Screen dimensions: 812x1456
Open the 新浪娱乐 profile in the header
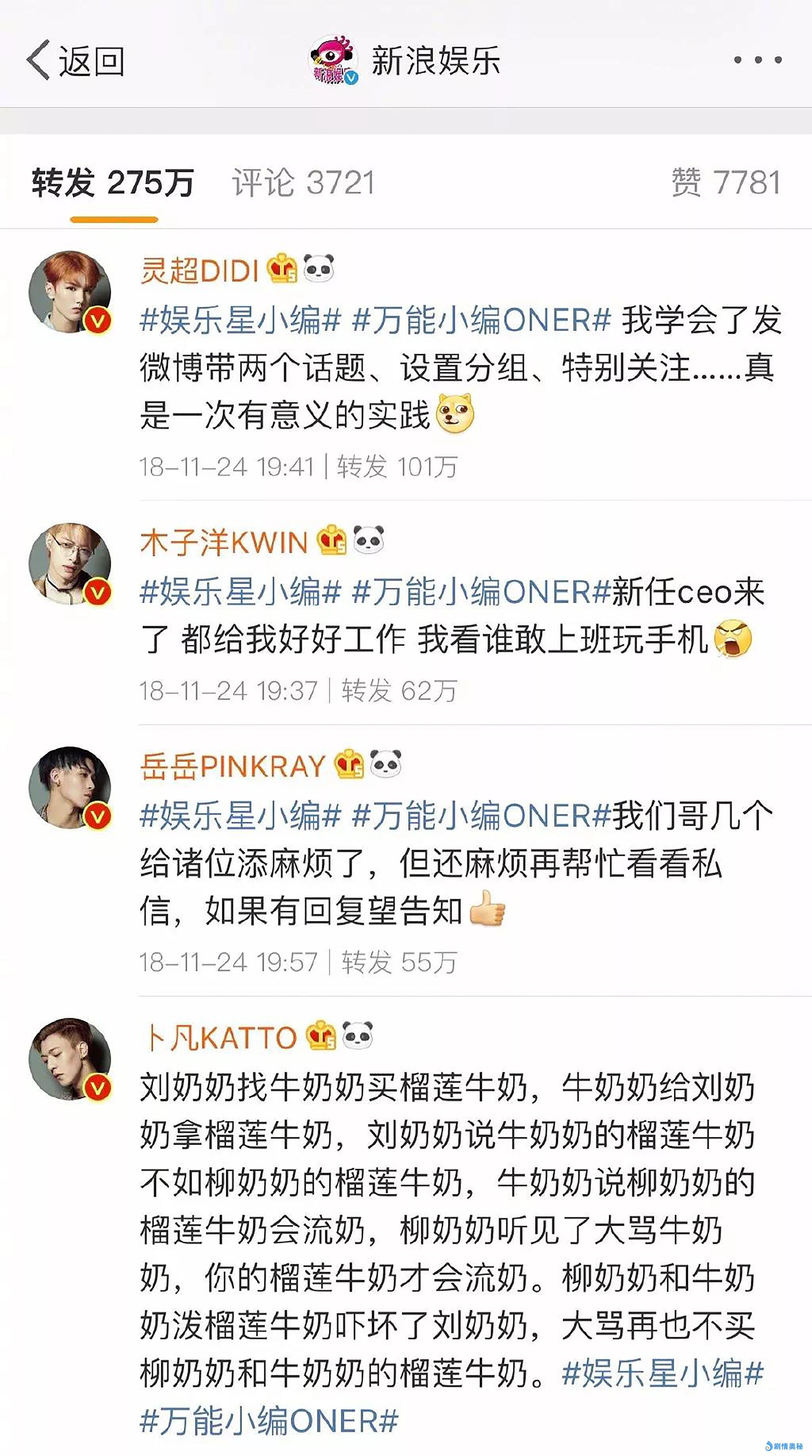[404, 60]
